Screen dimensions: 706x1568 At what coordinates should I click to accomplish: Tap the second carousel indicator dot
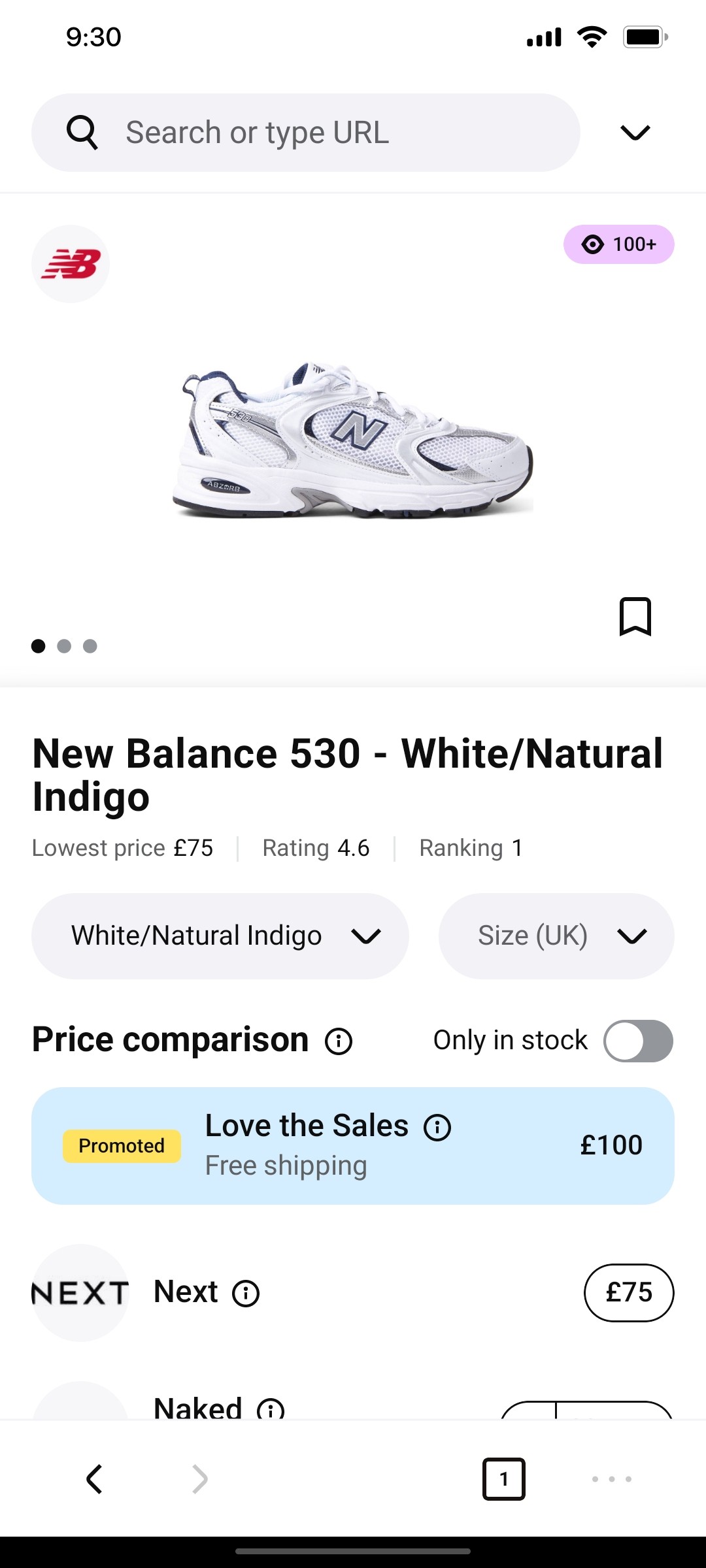(65, 645)
